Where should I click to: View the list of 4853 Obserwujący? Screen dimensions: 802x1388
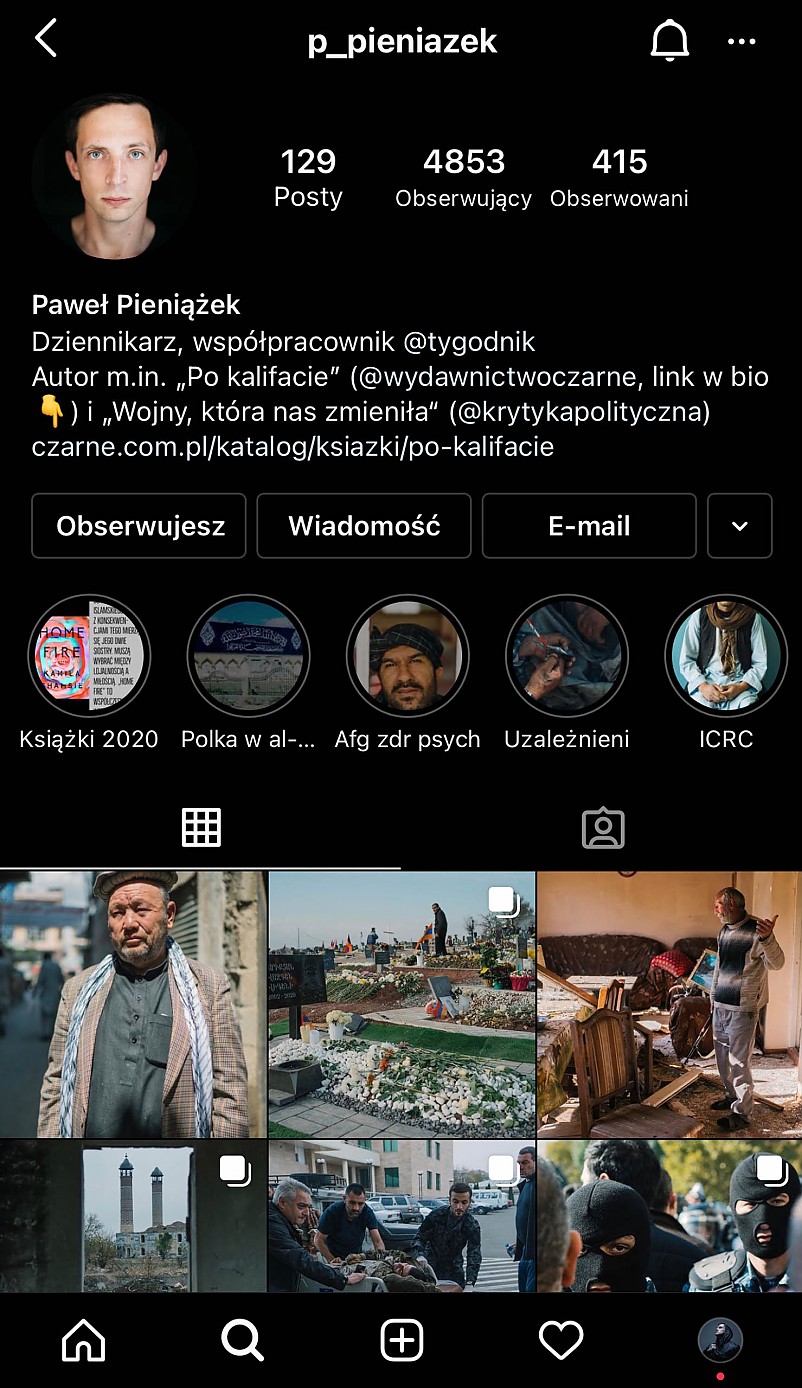pyautogui.click(x=463, y=178)
